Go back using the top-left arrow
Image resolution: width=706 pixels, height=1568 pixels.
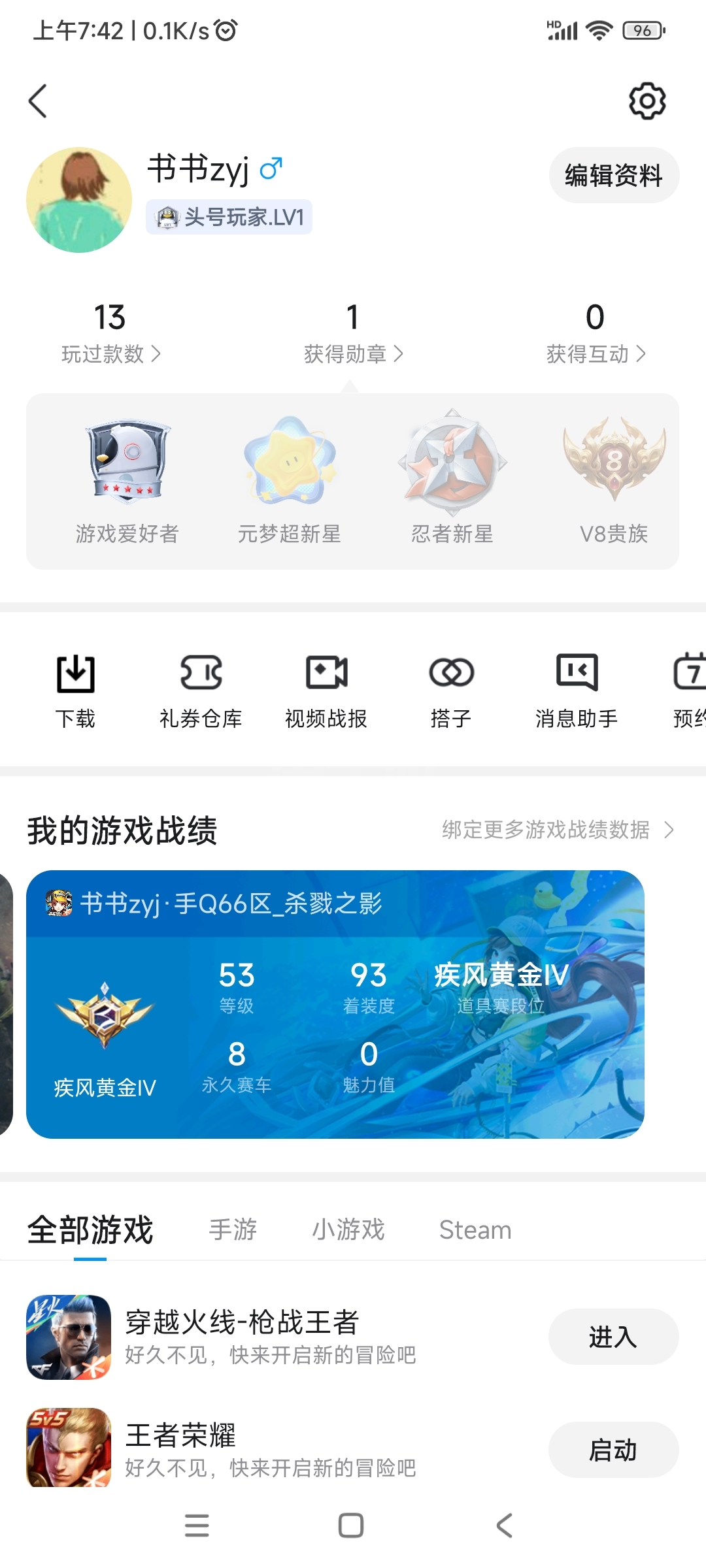pyautogui.click(x=39, y=101)
